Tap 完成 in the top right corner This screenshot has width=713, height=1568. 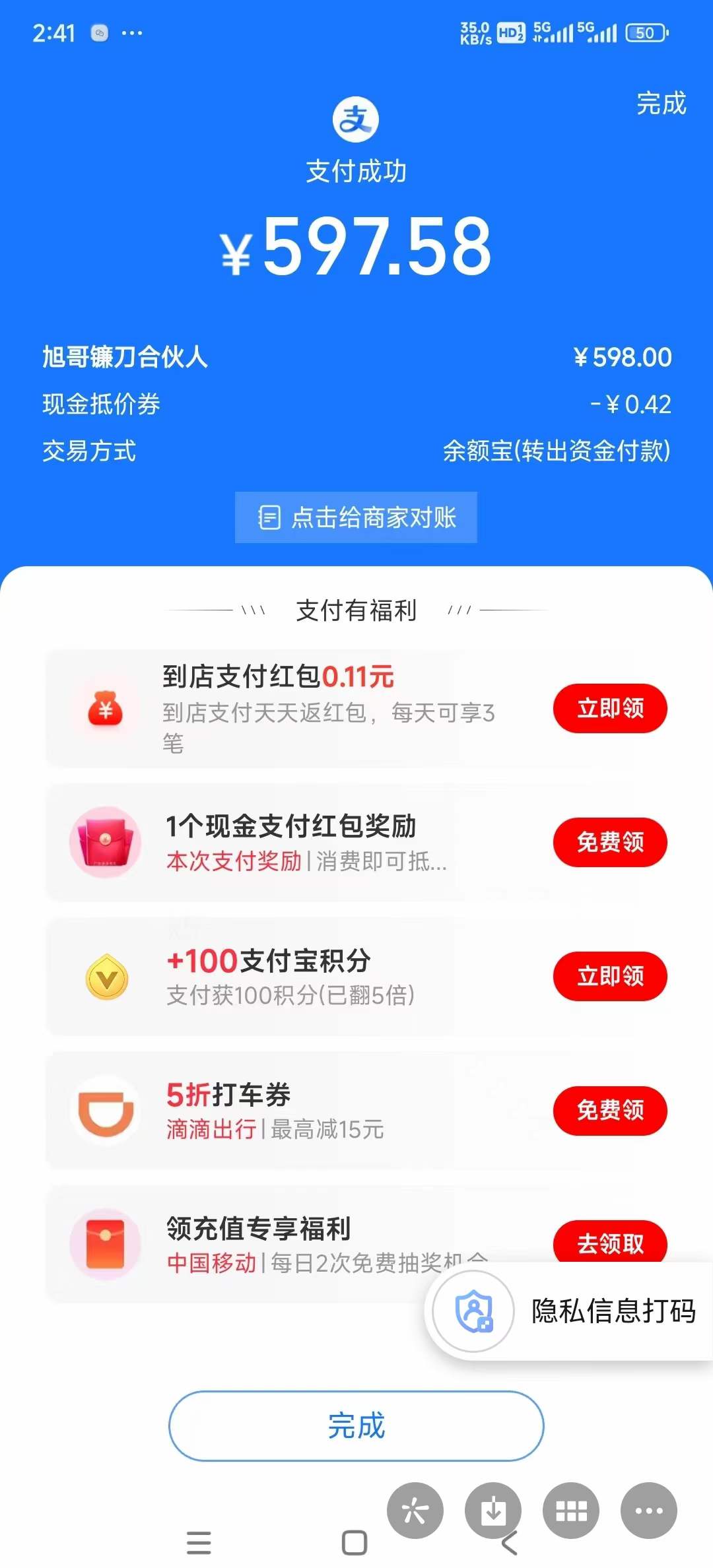point(661,104)
